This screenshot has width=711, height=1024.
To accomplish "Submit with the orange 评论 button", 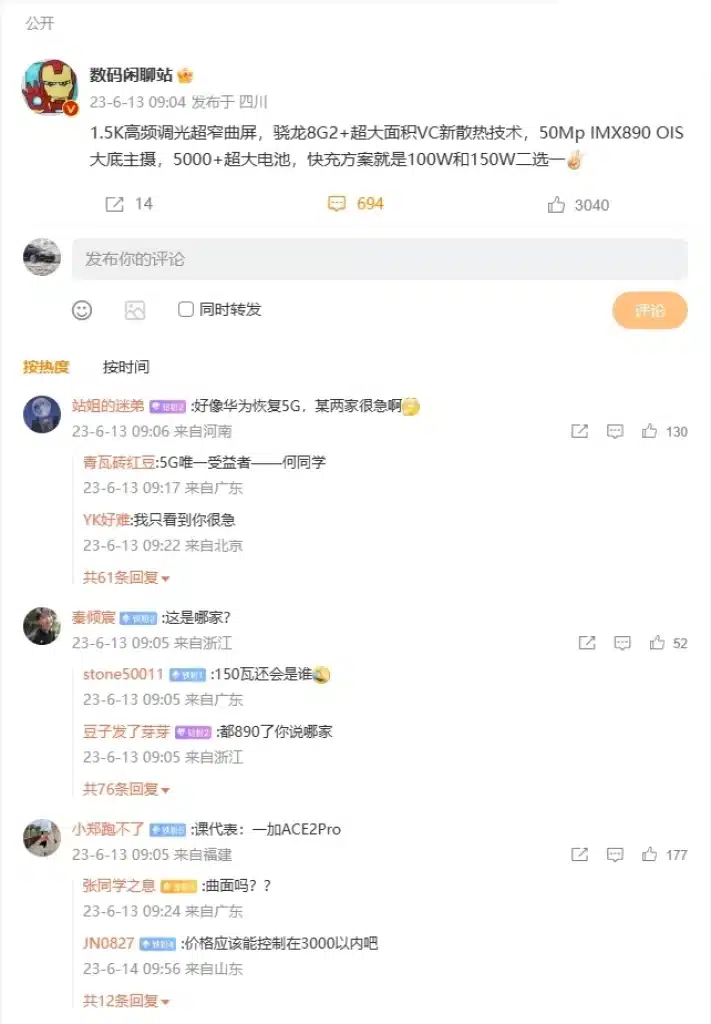I will pos(649,311).
